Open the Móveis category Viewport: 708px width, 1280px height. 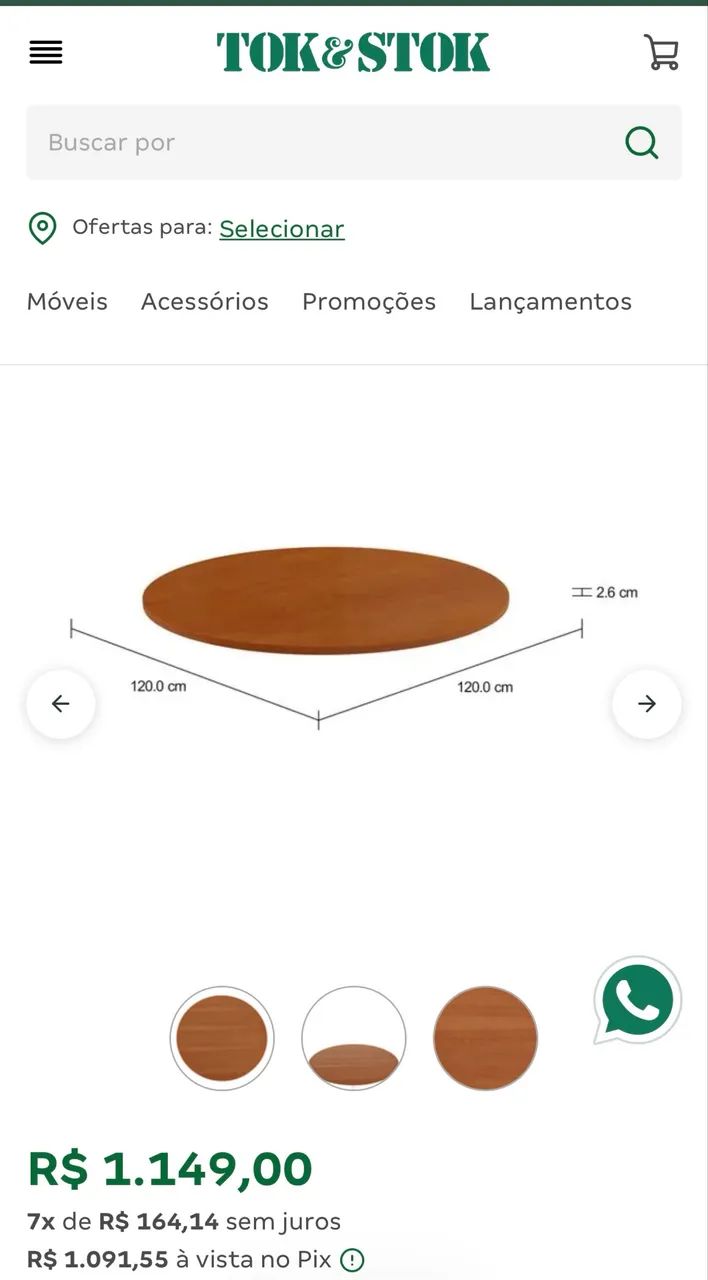tap(67, 301)
